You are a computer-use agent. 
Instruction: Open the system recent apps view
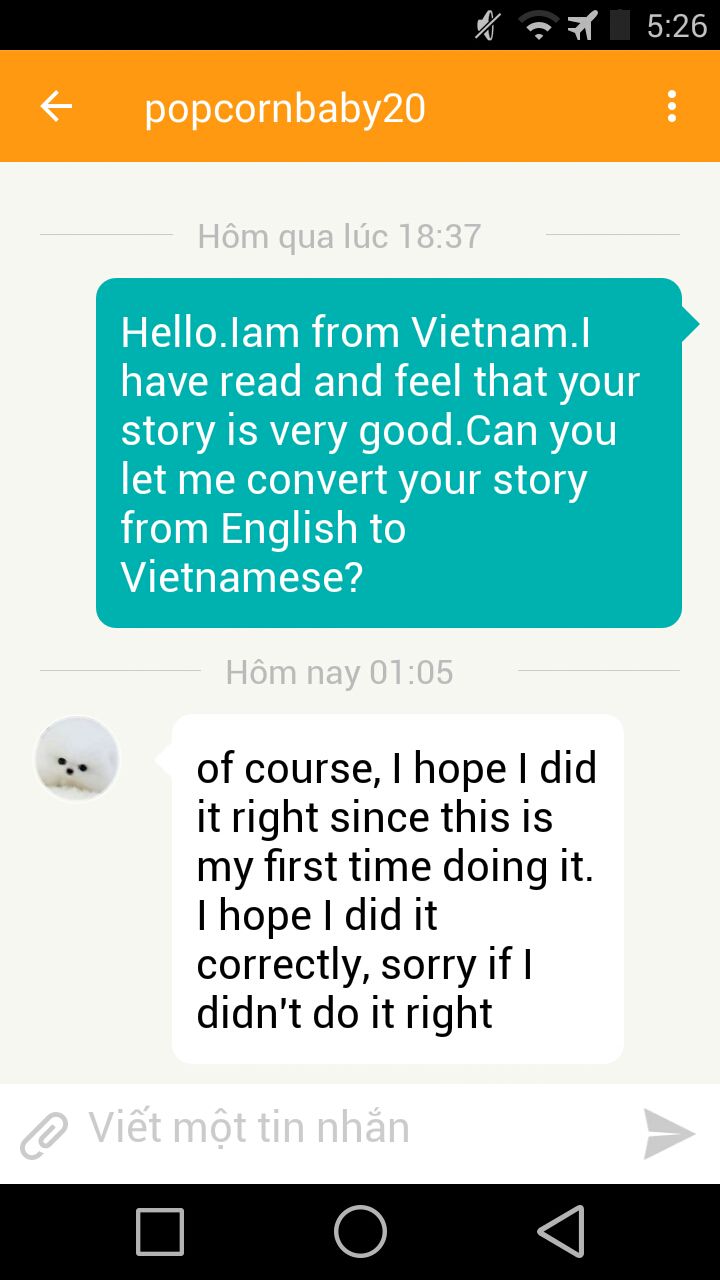point(160,1231)
